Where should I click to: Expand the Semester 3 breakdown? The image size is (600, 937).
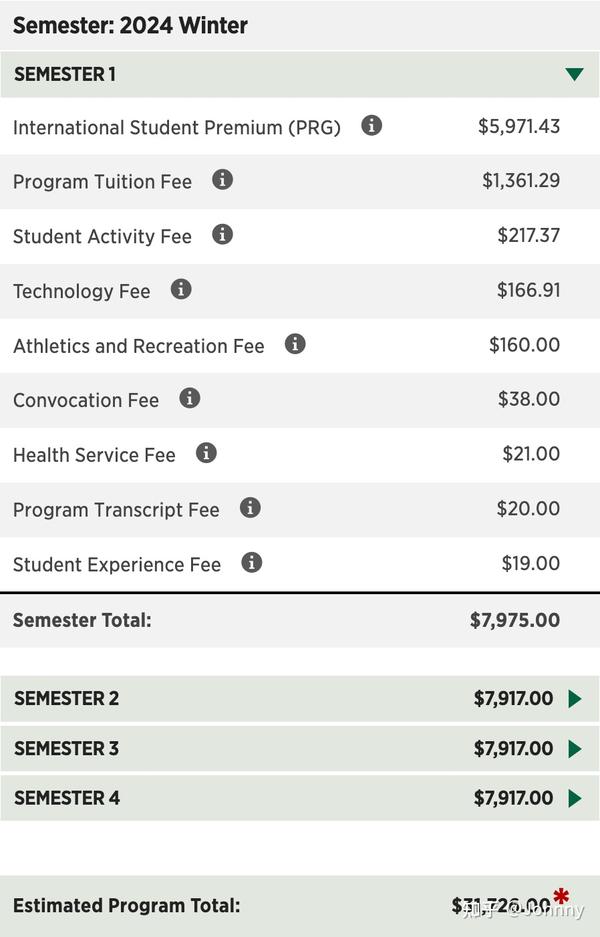coord(574,749)
